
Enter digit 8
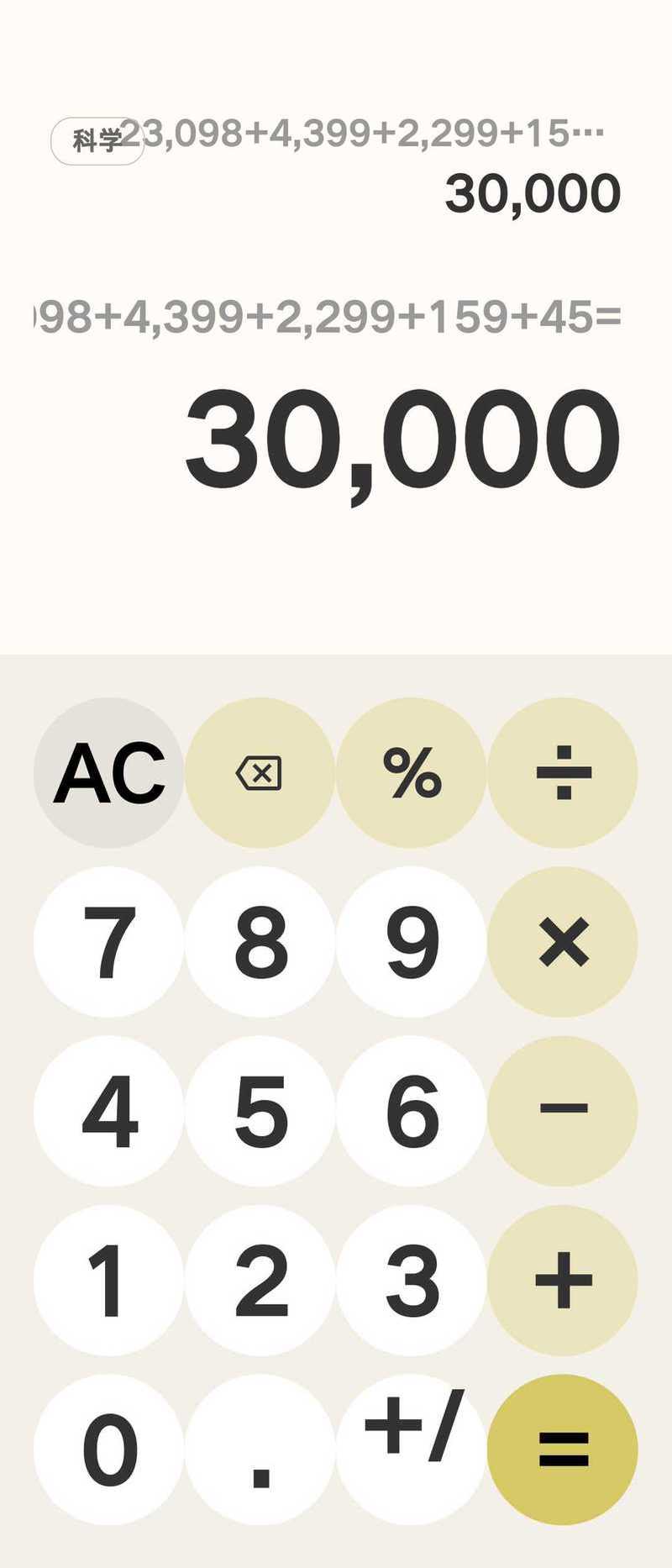pos(260,941)
